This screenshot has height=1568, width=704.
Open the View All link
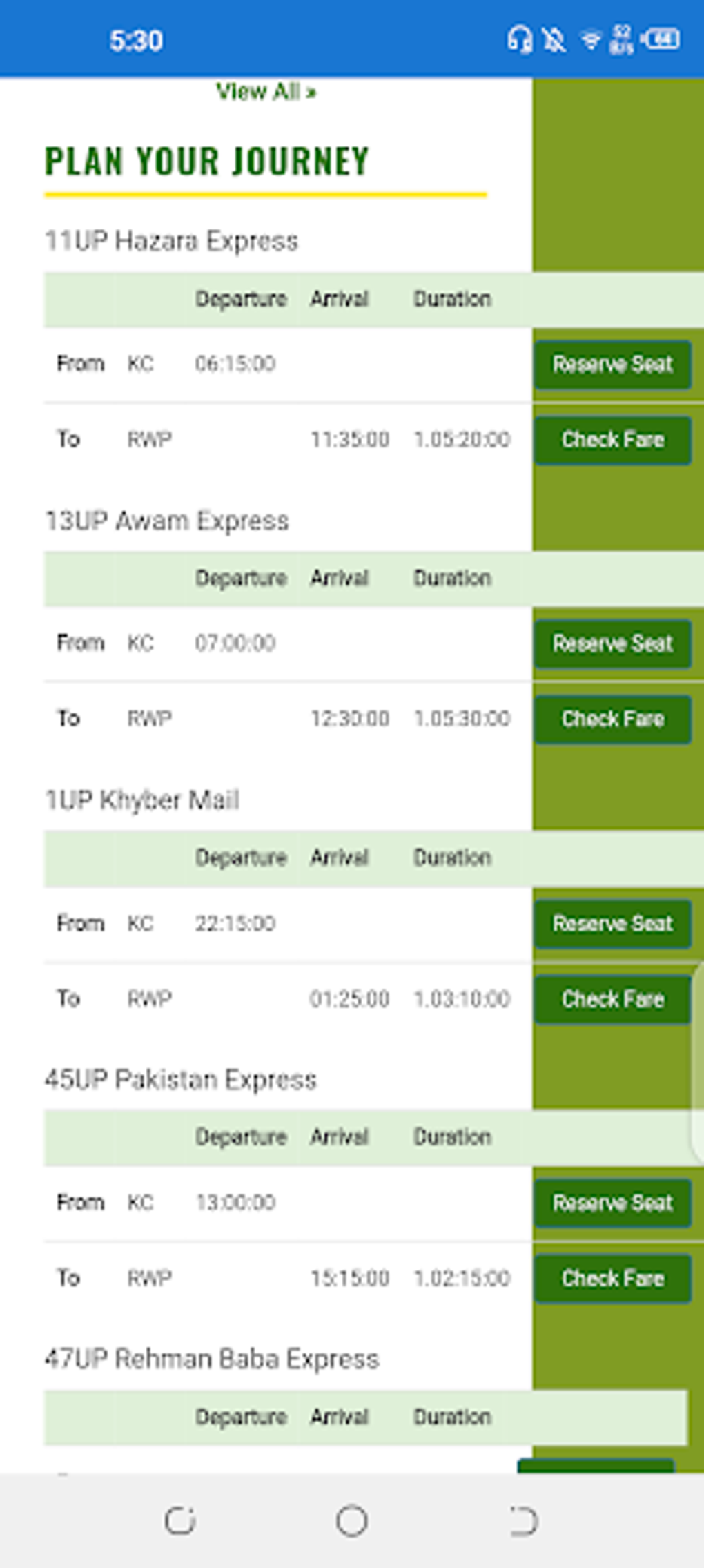point(266,92)
